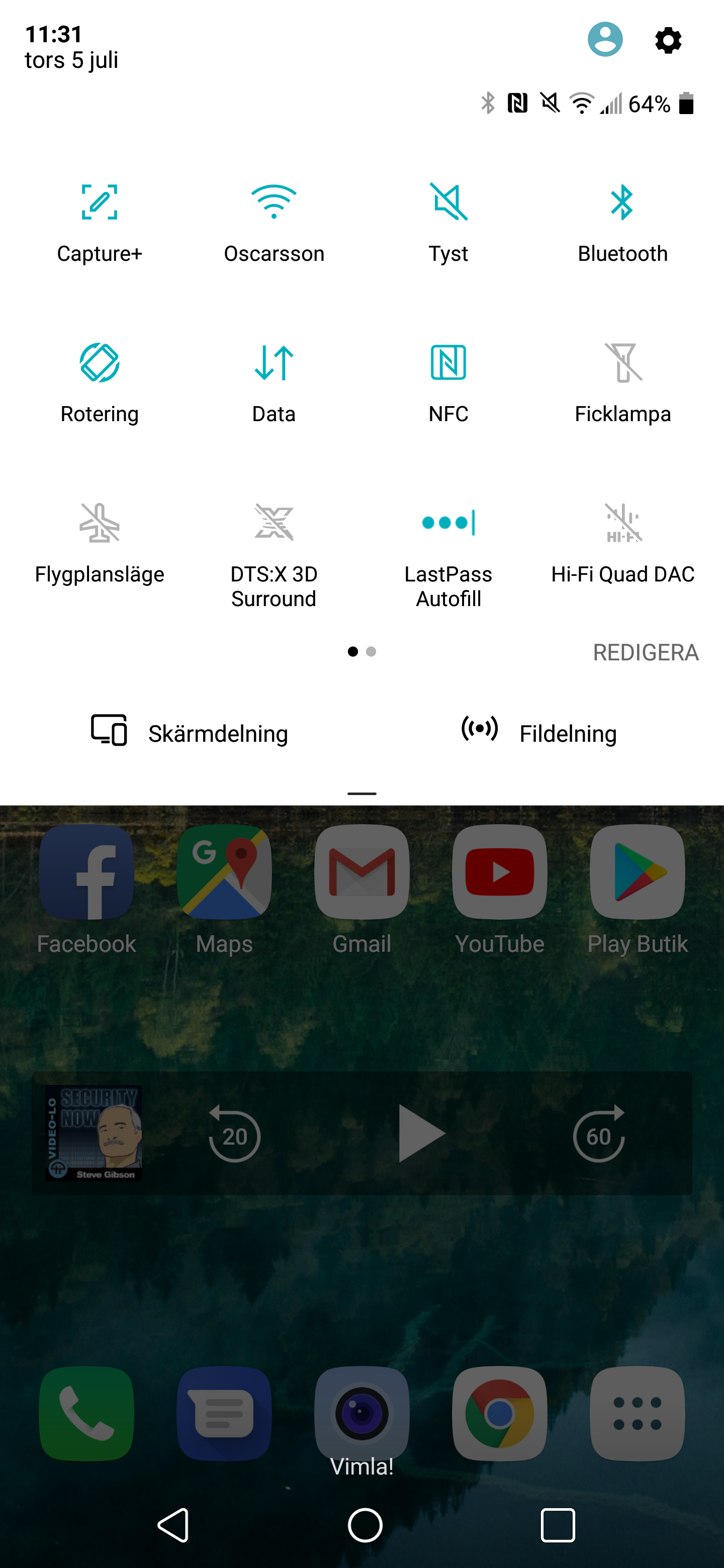Go to the second quick settings page
724x1568 pixels.
(x=372, y=652)
